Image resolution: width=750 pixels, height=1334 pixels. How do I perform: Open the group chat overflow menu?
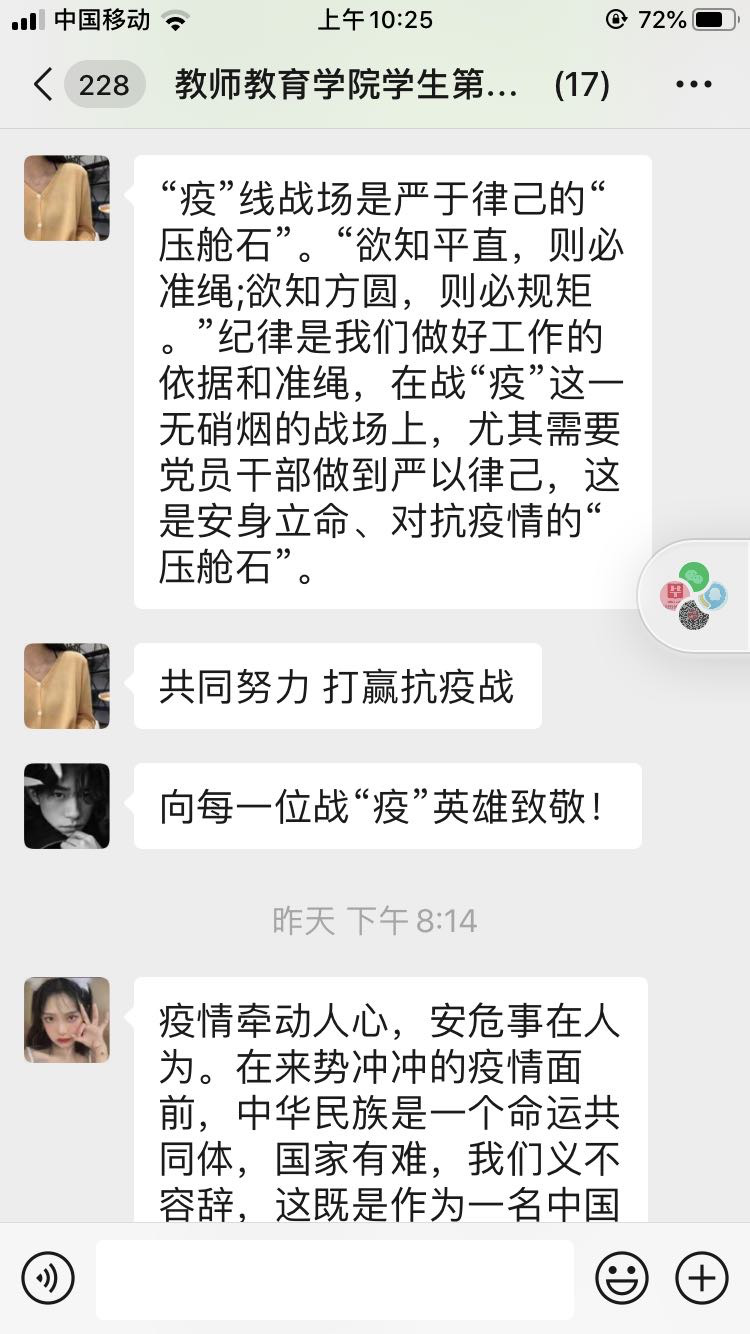(693, 85)
